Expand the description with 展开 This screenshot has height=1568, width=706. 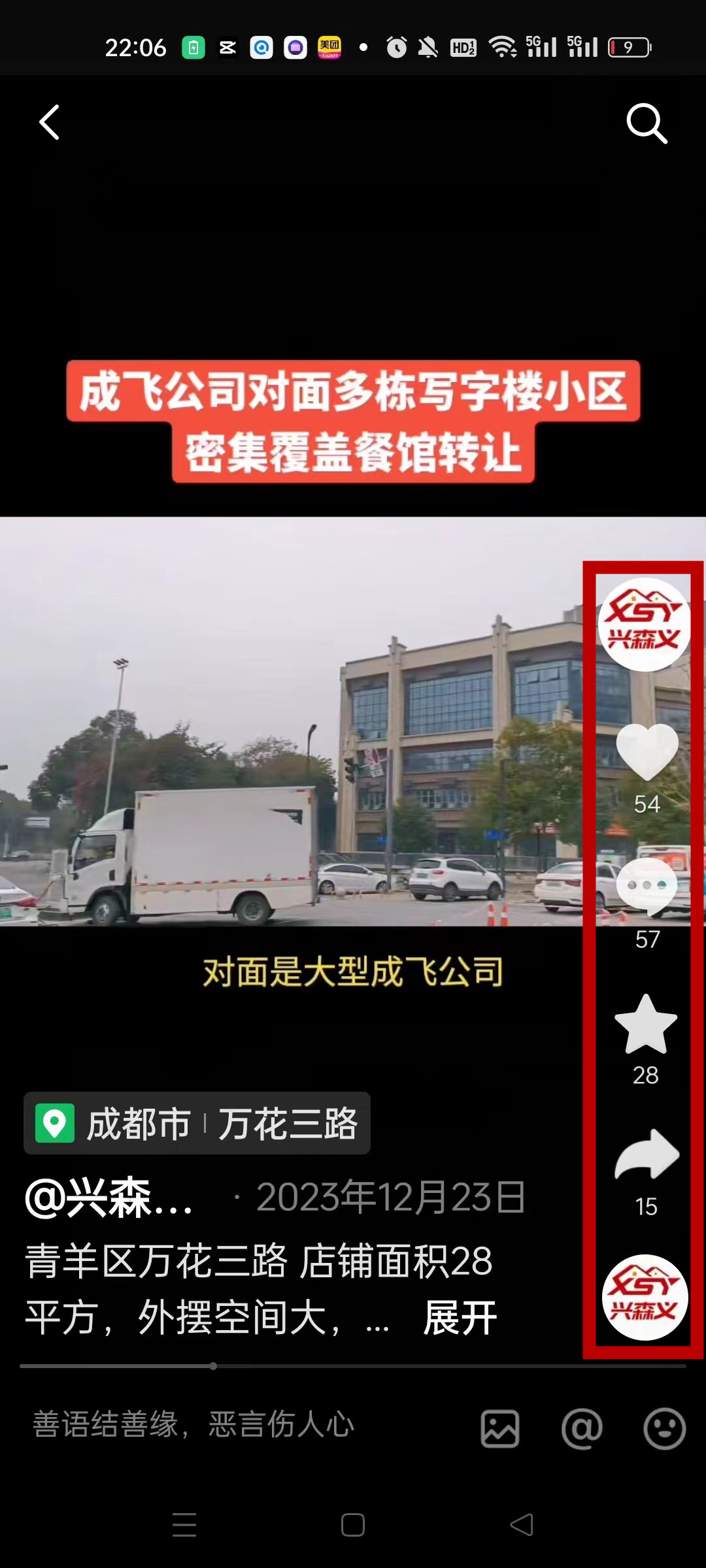(460, 1318)
